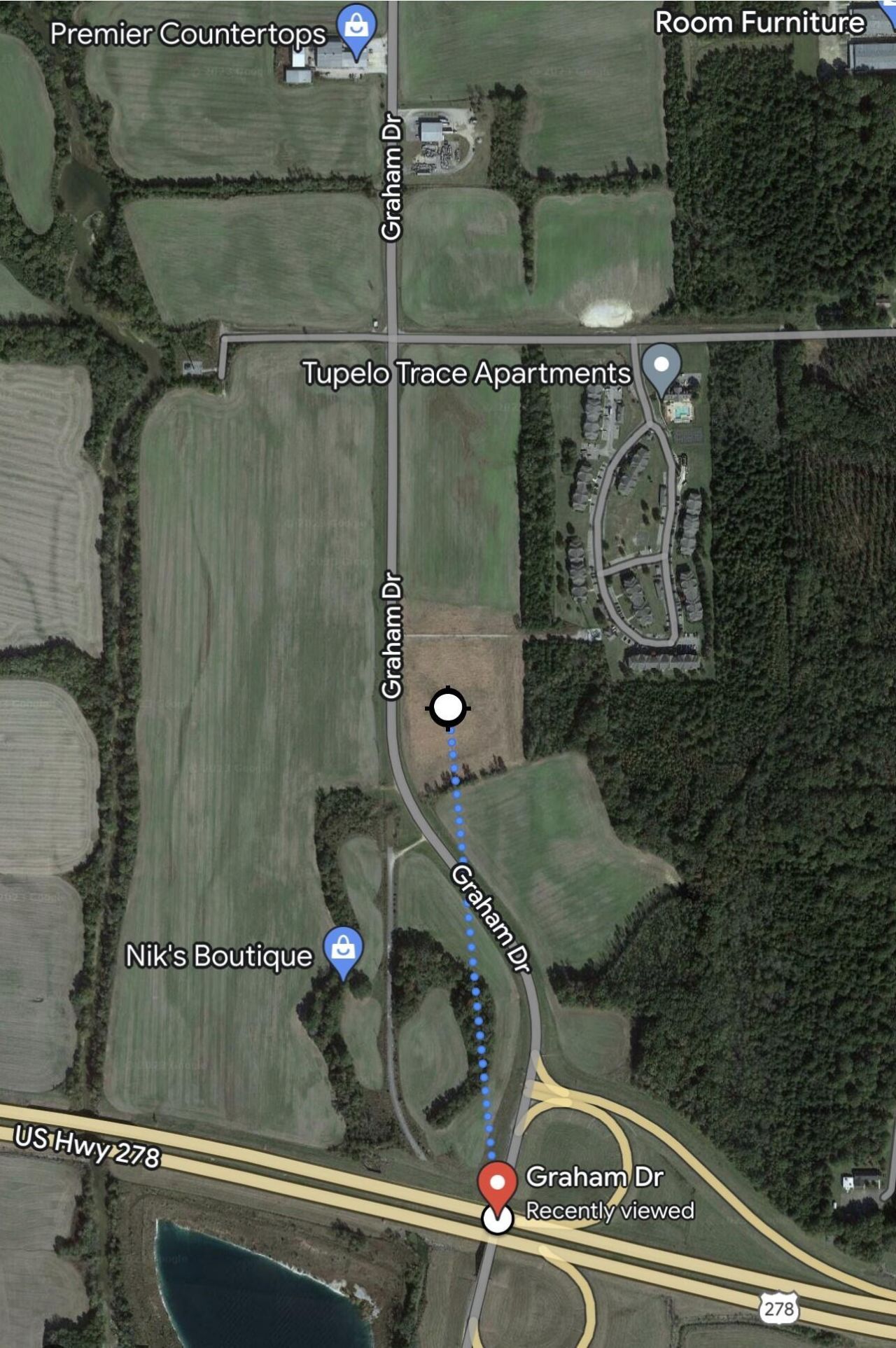Select the Tupelo Trace Apartments marker

(x=661, y=366)
